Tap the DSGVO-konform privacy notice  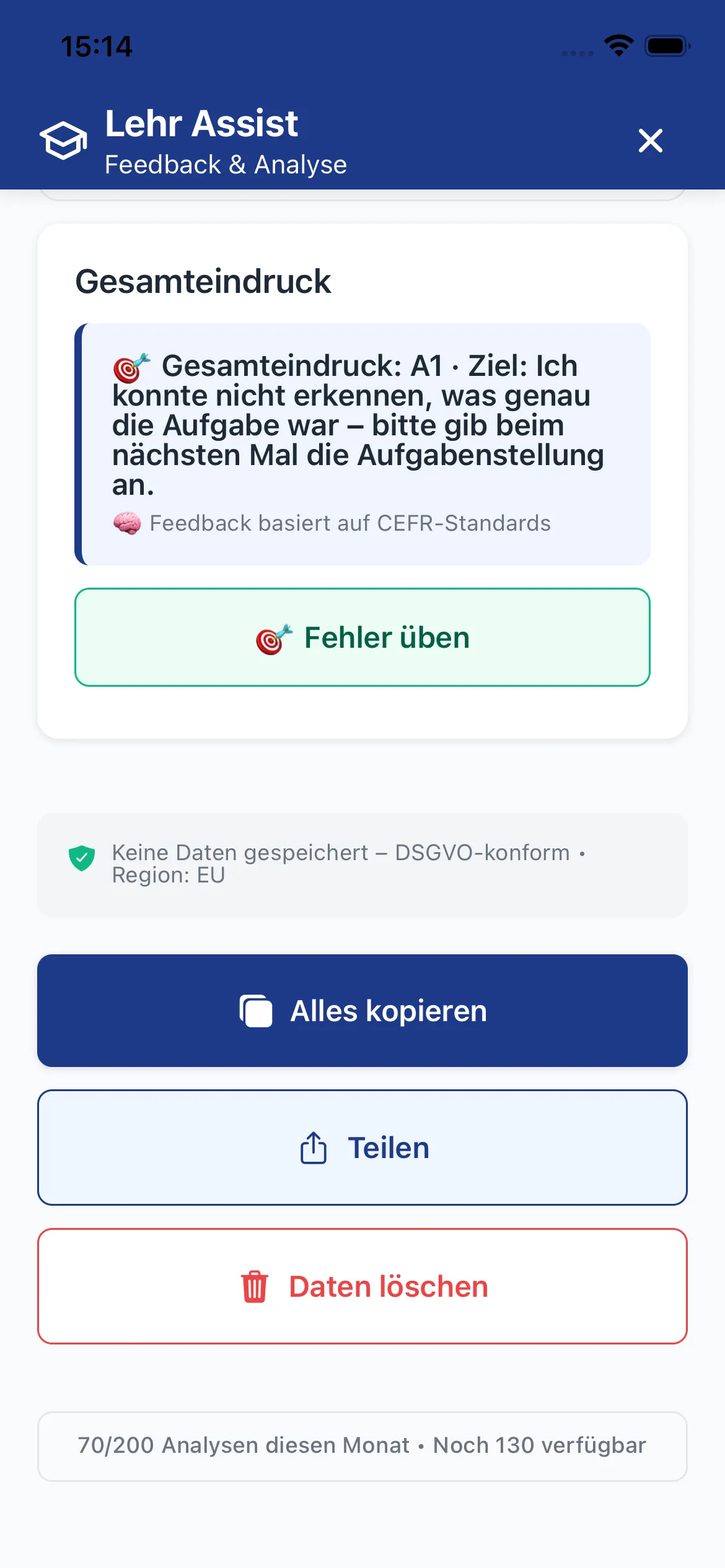click(362, 863)
